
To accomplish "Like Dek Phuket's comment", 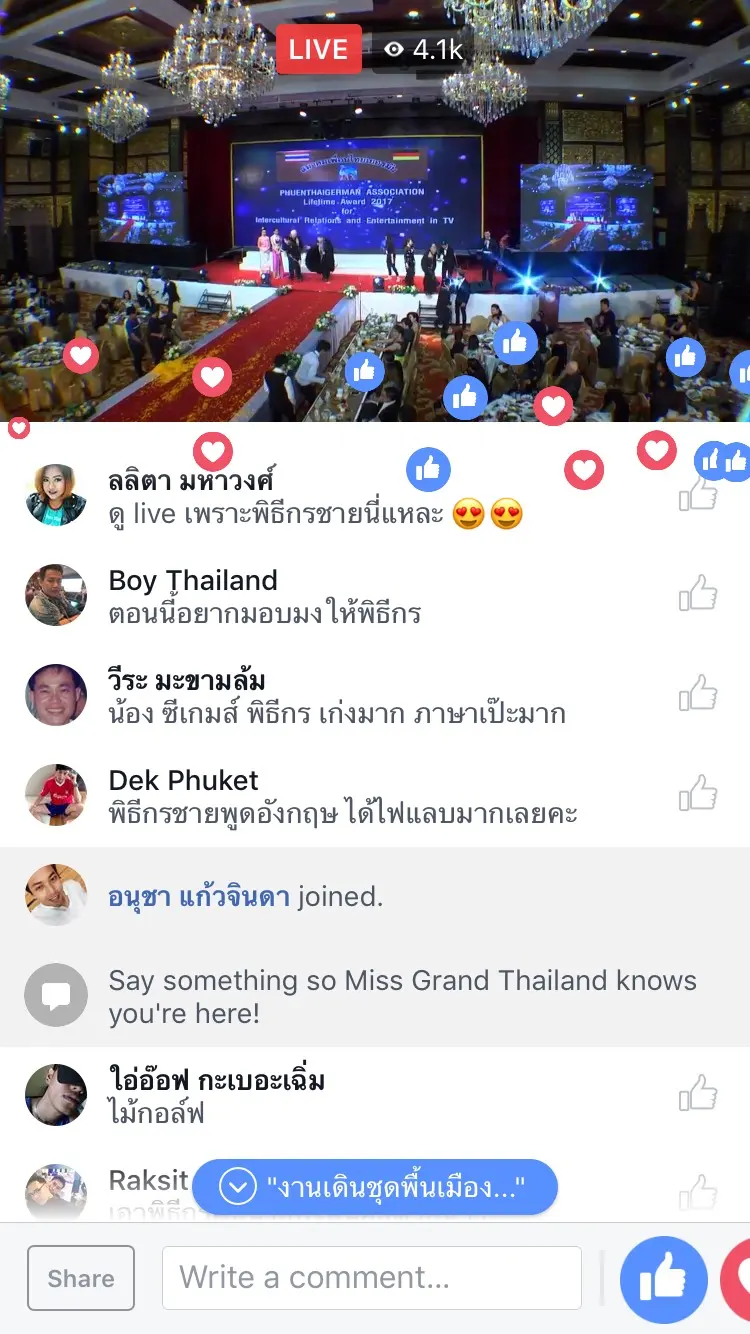I will point(698,793).
